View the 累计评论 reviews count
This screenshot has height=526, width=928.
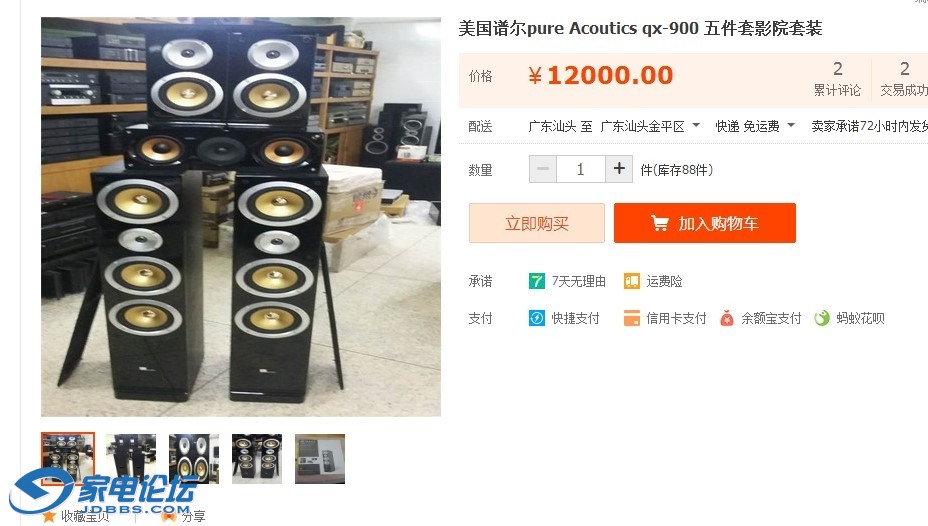(x=837, y=79)
